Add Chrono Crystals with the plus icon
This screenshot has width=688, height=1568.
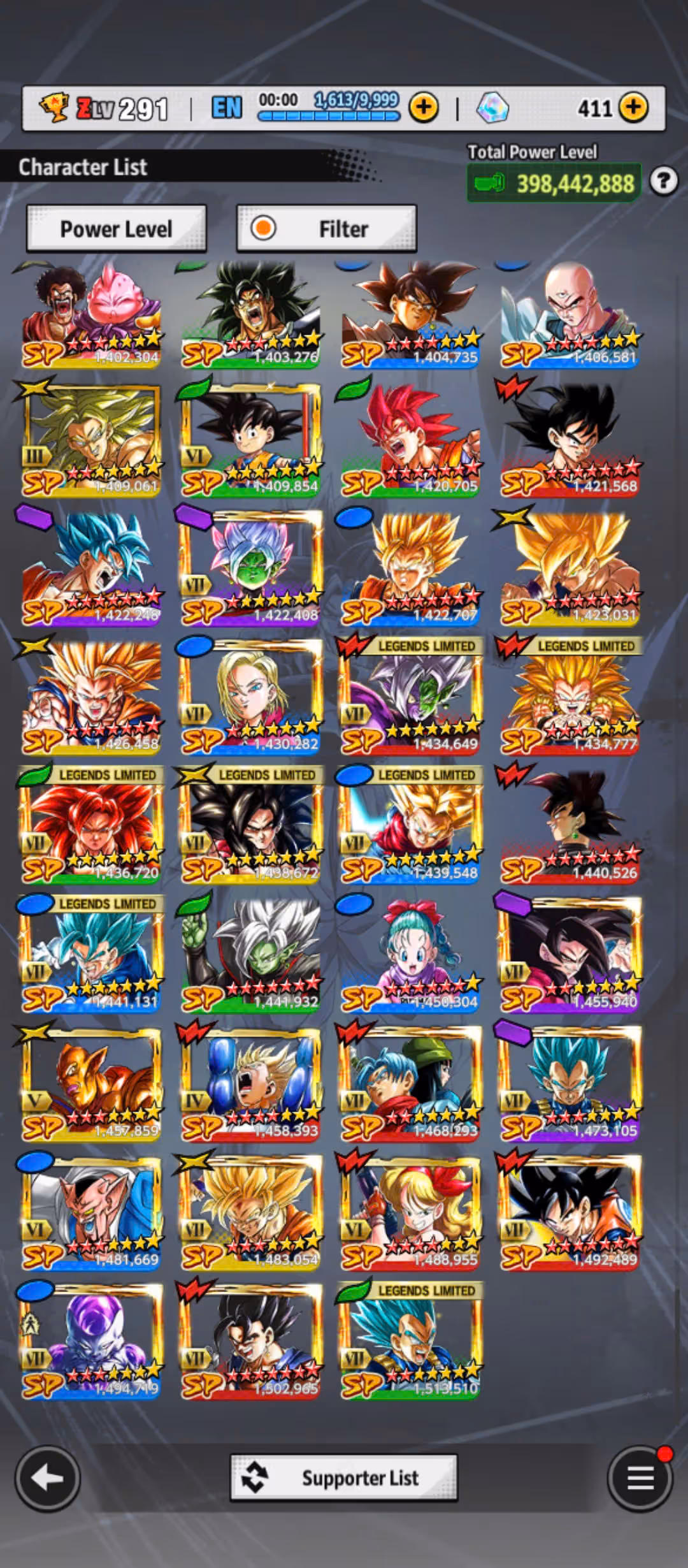tap(633, 107)
